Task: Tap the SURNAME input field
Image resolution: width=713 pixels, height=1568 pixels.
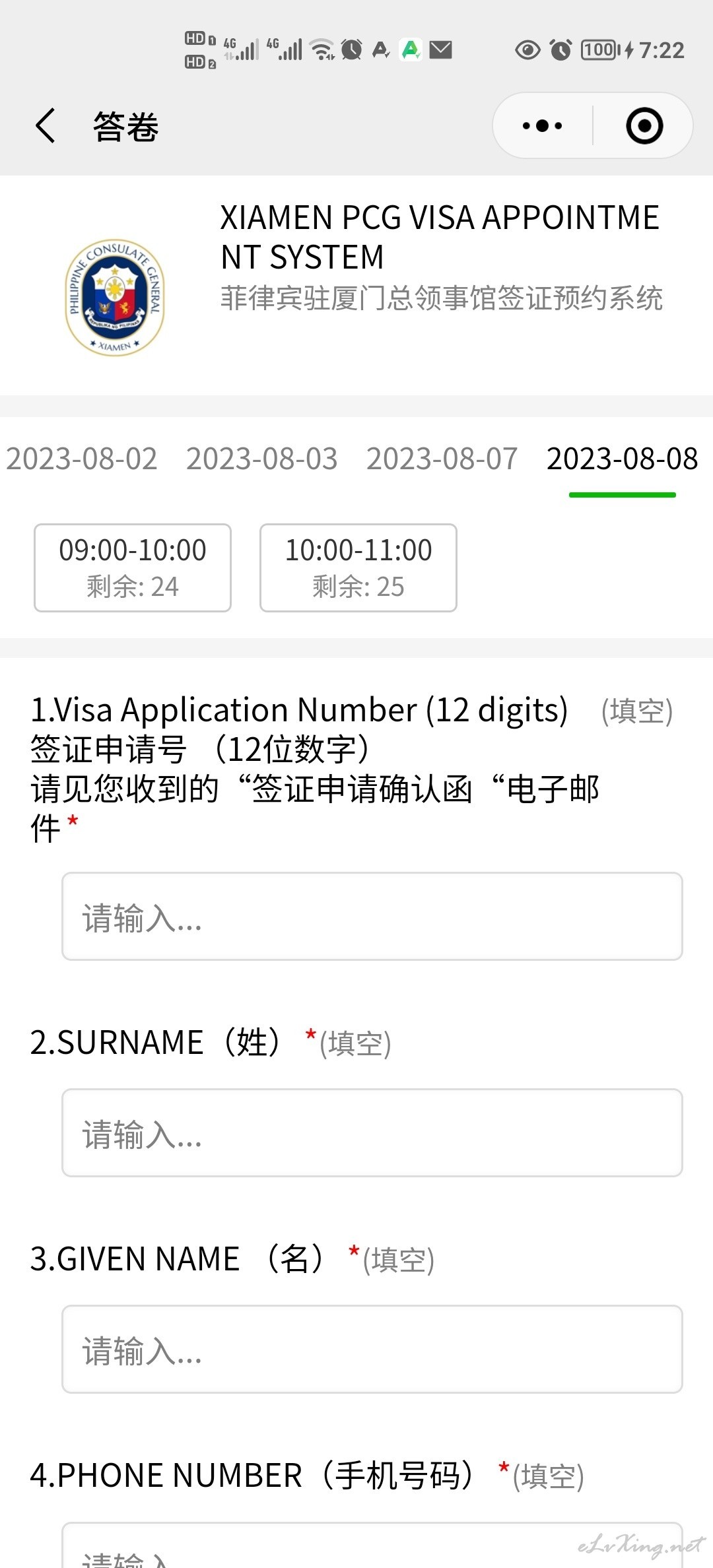Action: [x=372, y=1132]
